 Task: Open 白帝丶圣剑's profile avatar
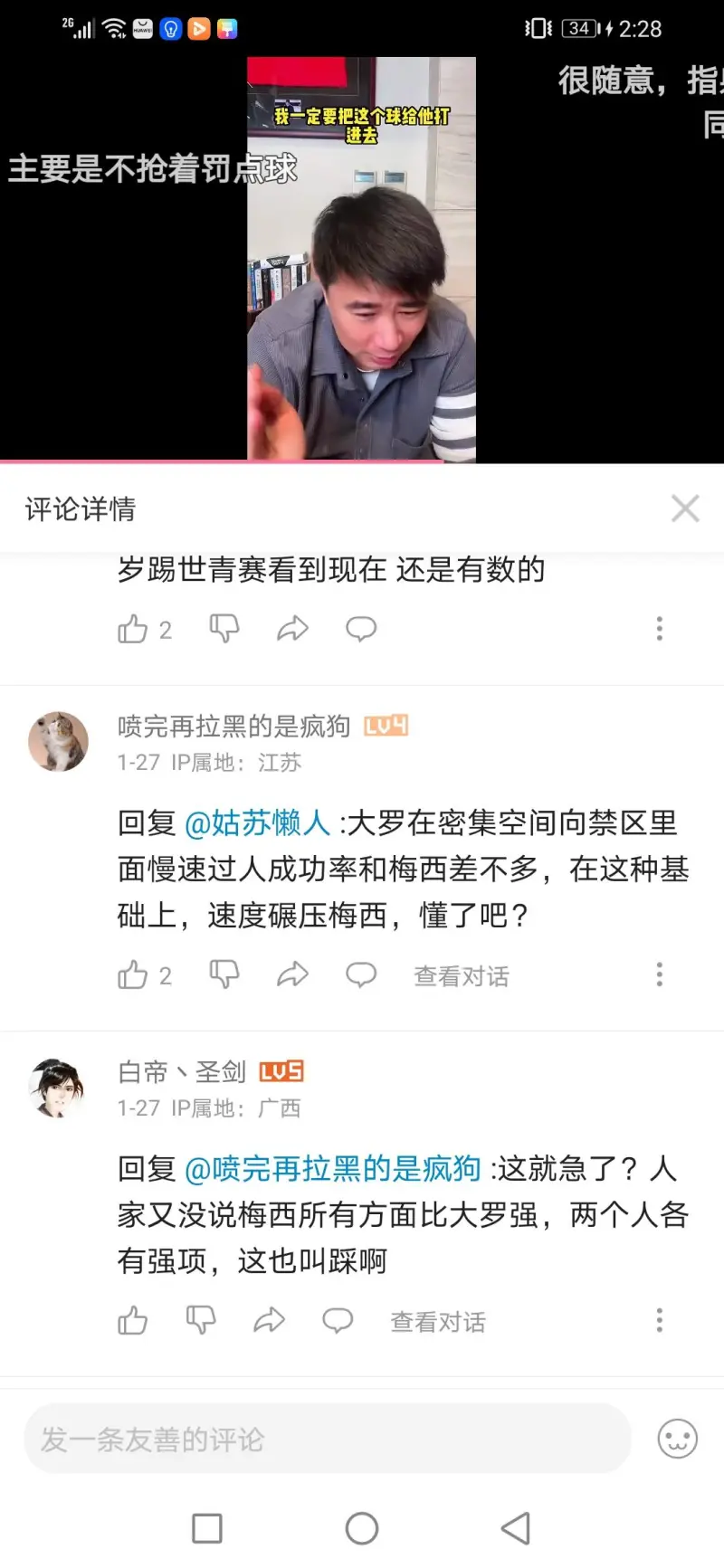point(57,1088)
